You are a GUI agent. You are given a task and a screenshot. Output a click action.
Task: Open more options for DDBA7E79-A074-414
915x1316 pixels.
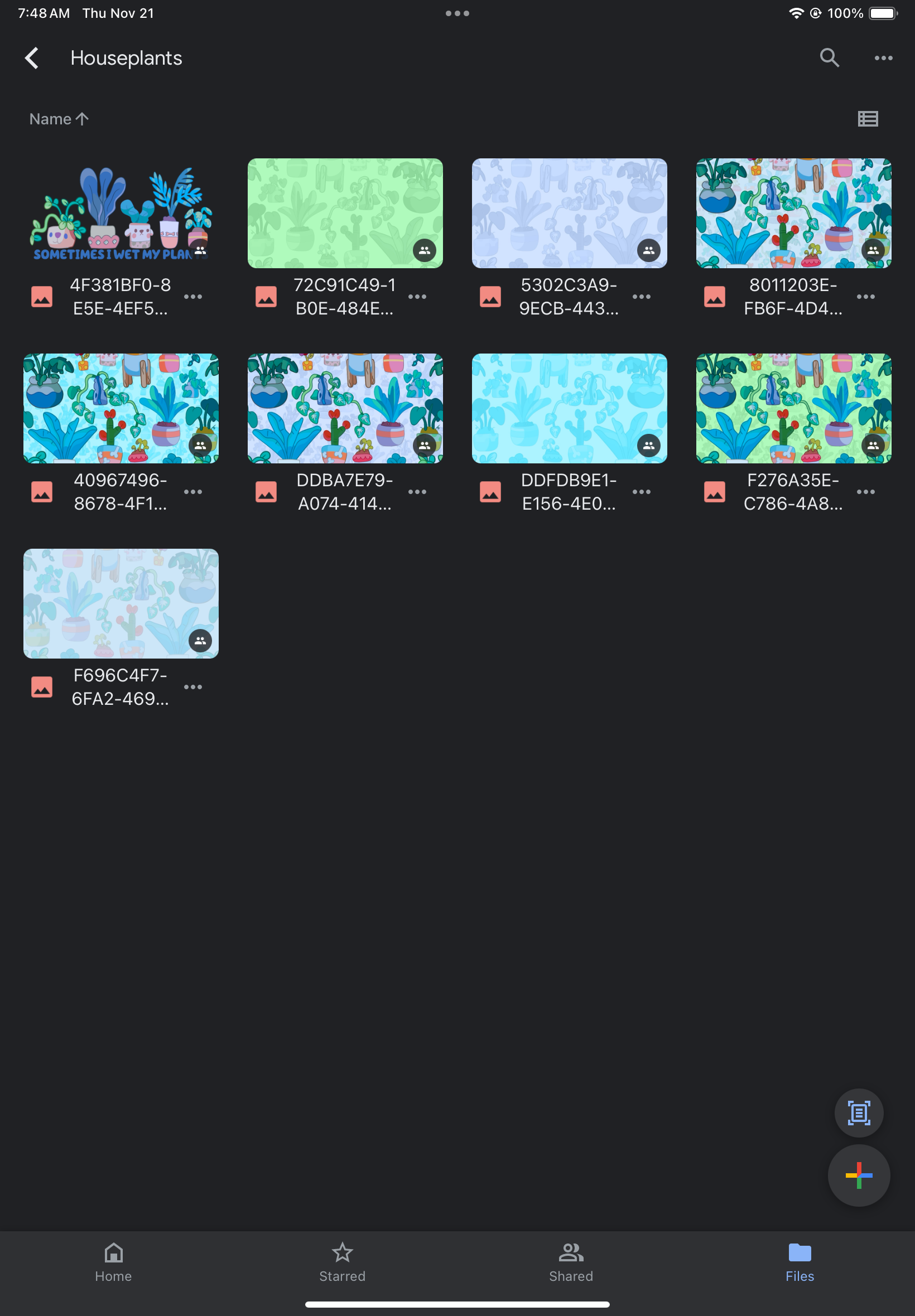click(x=417, y=492)
